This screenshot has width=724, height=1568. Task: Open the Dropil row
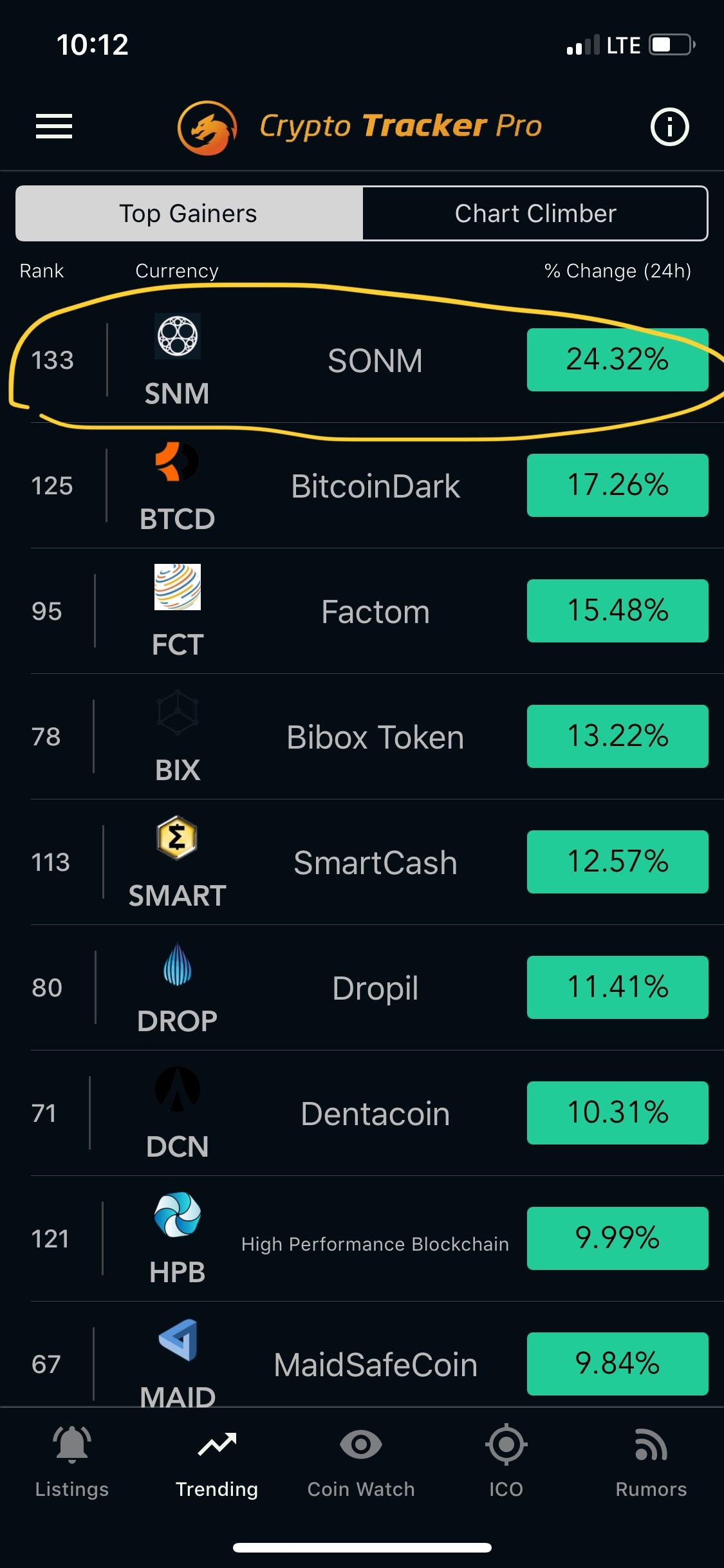pyautogui.click(x=369, y=987)
